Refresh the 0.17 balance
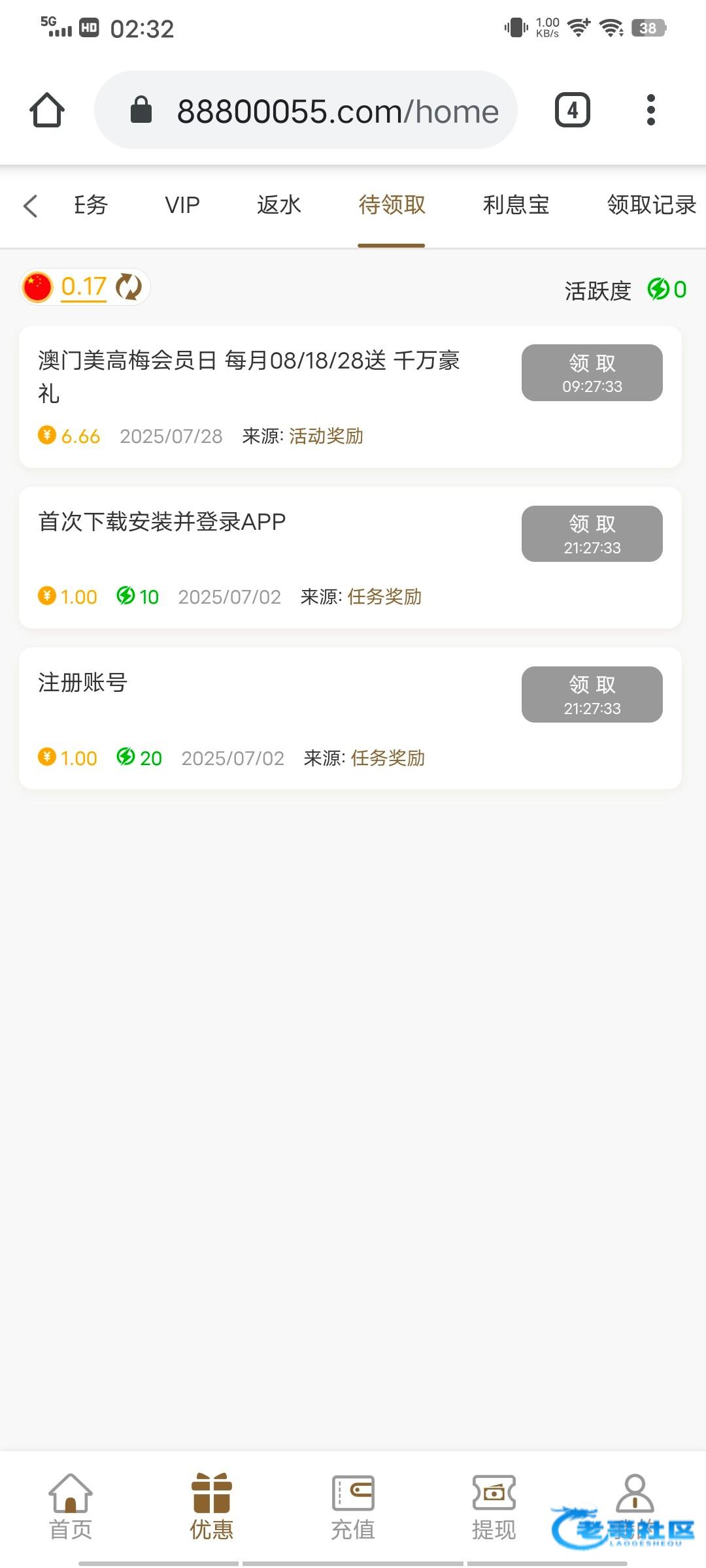 [129, 287]
